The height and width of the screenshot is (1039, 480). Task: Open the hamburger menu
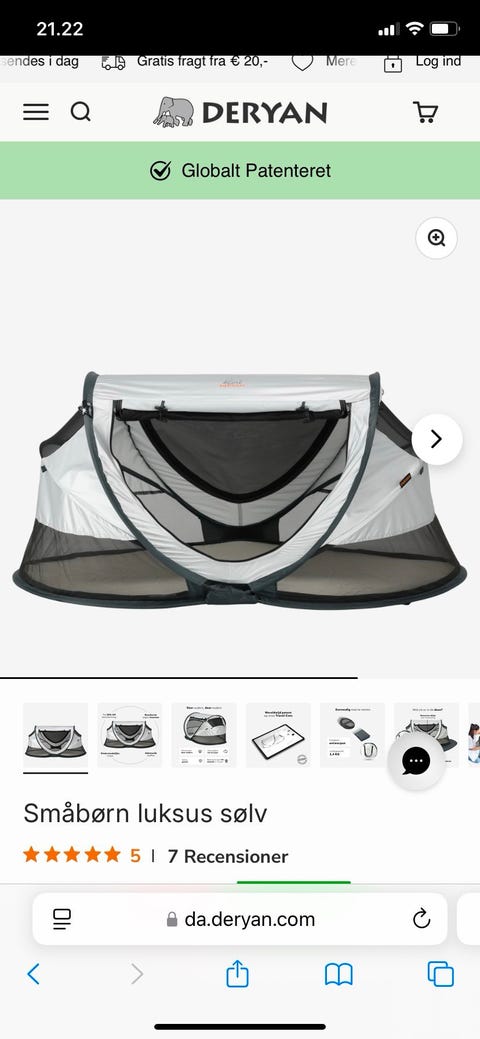coord(36,112)
